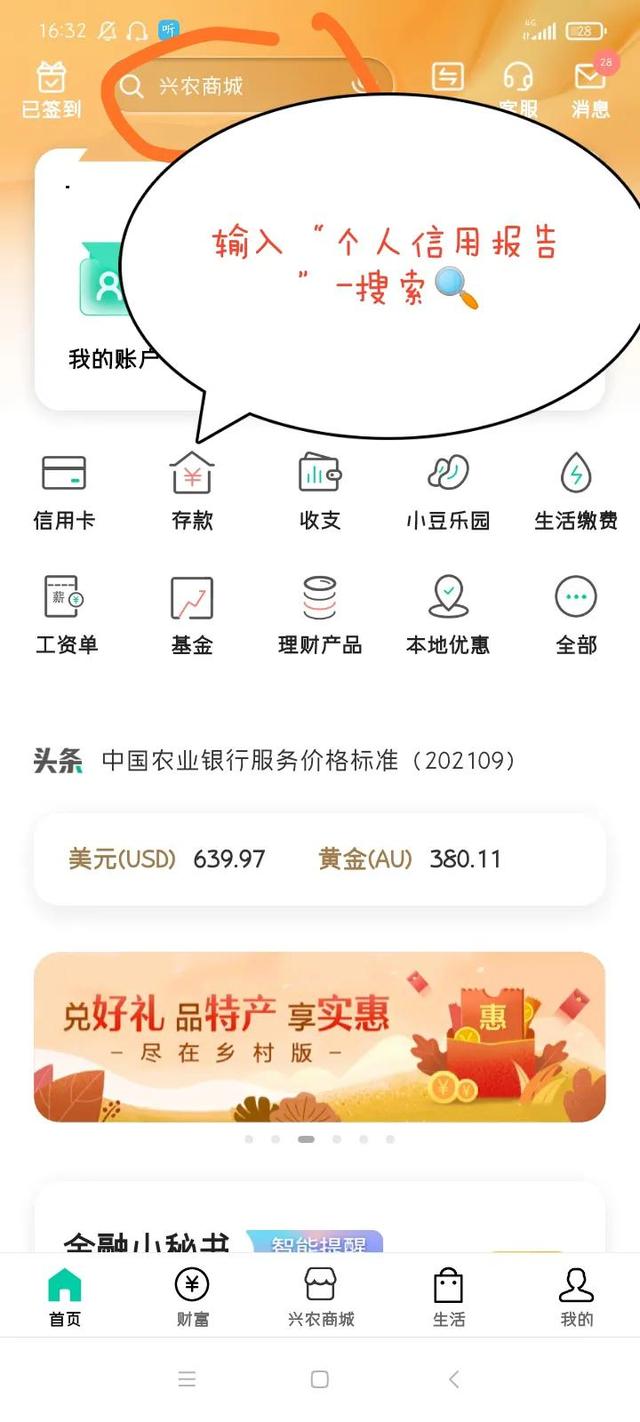Tap the 兴农商城 search box
This screenshot has width=640, height=1422.
pyautogui.click(x=230, y=86)
